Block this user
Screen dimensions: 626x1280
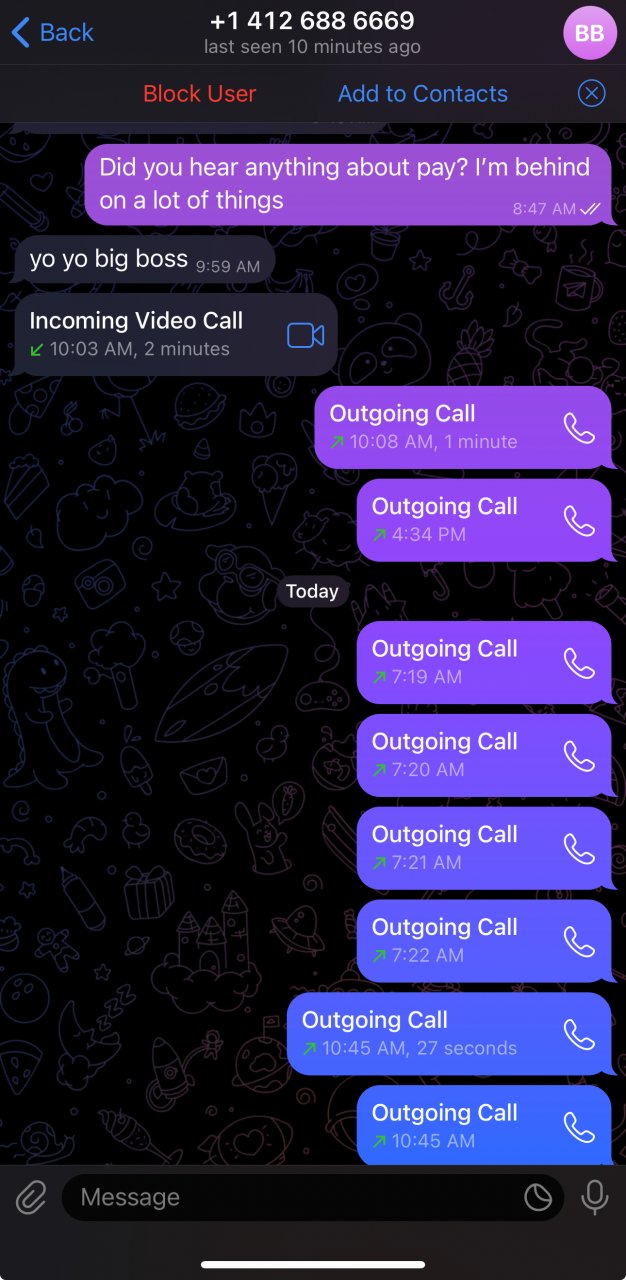tap(199, 94)
